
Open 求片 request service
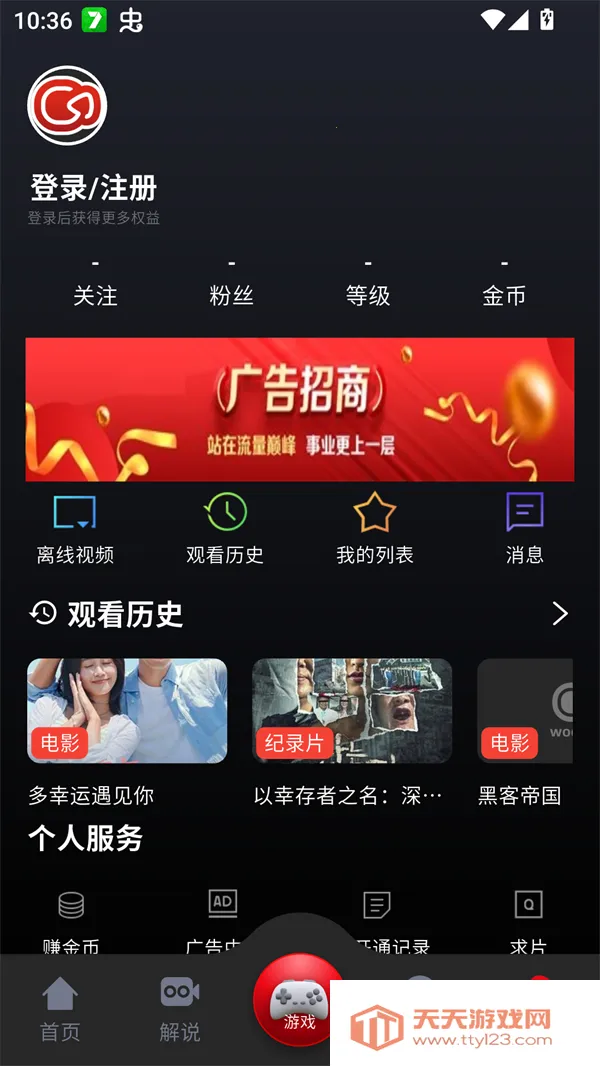click(x=528, y=918)
